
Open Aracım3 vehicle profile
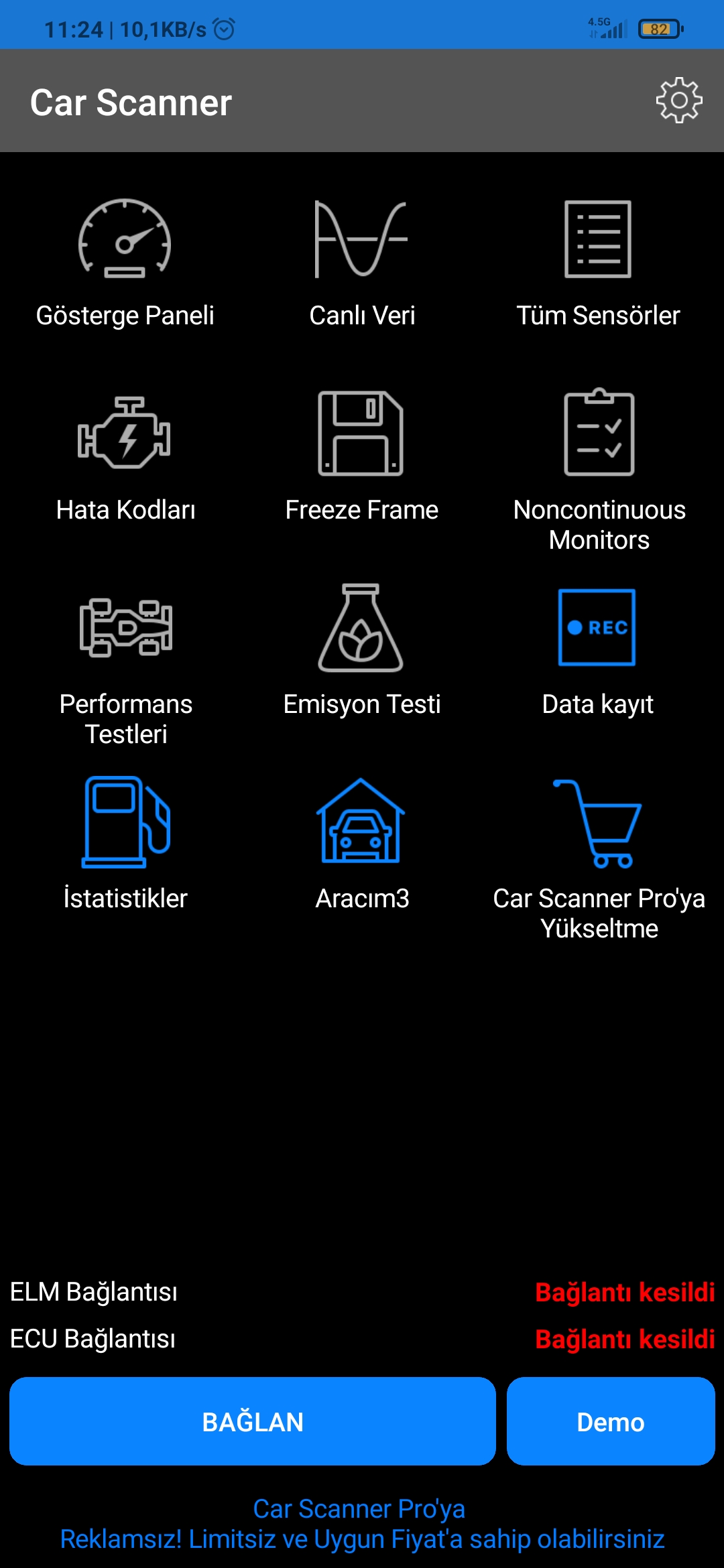tap(362, 844)
